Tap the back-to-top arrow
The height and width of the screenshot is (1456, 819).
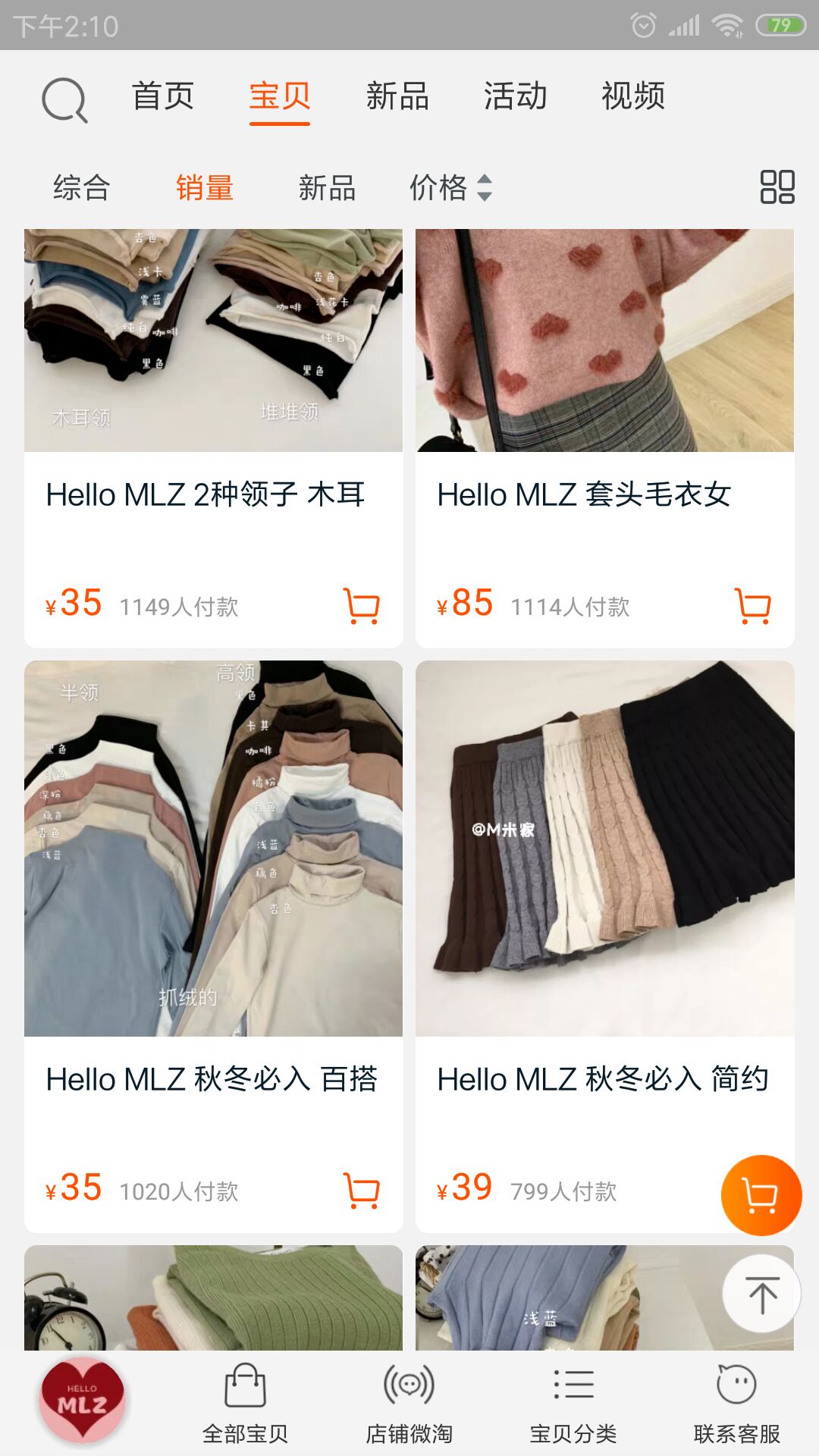pos(761,1293)
